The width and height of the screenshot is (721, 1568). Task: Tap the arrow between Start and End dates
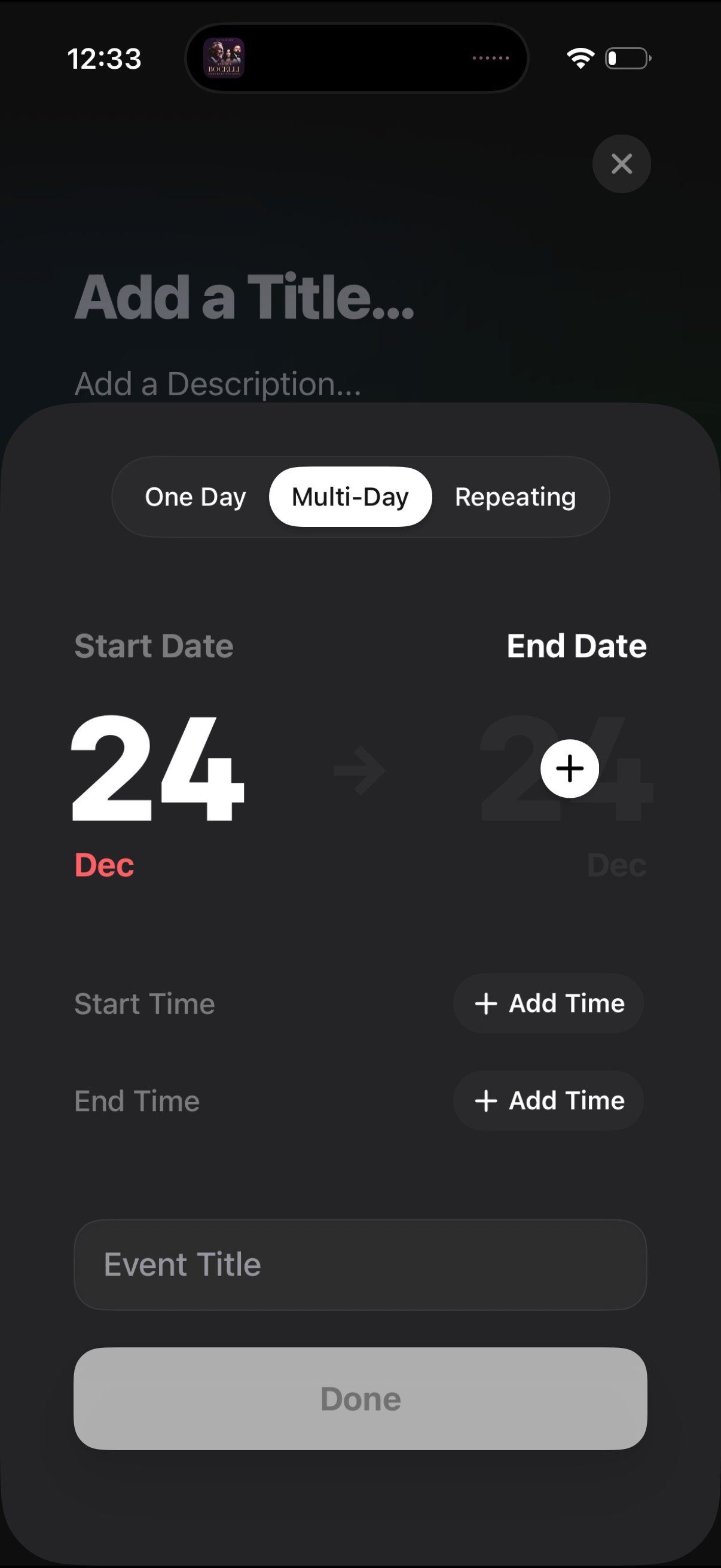click(360, 770)
